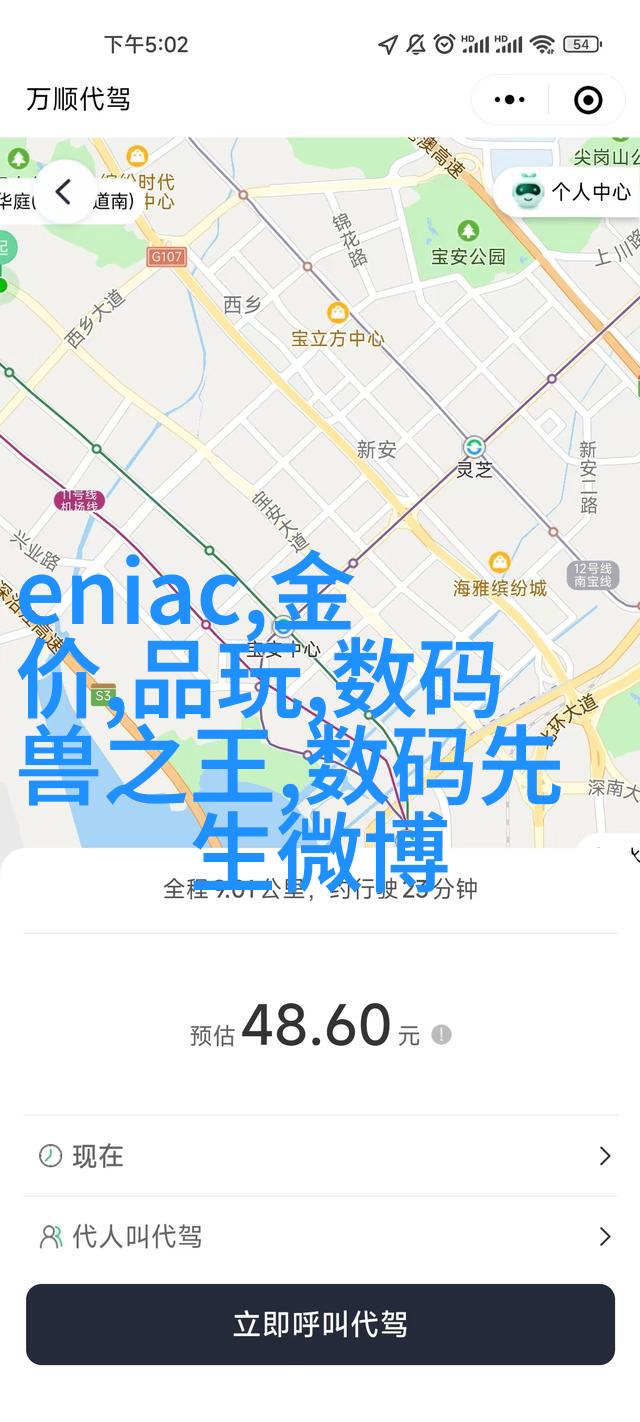
Task: View price details info icon next to 48.60元
Action: [441, 1034]
